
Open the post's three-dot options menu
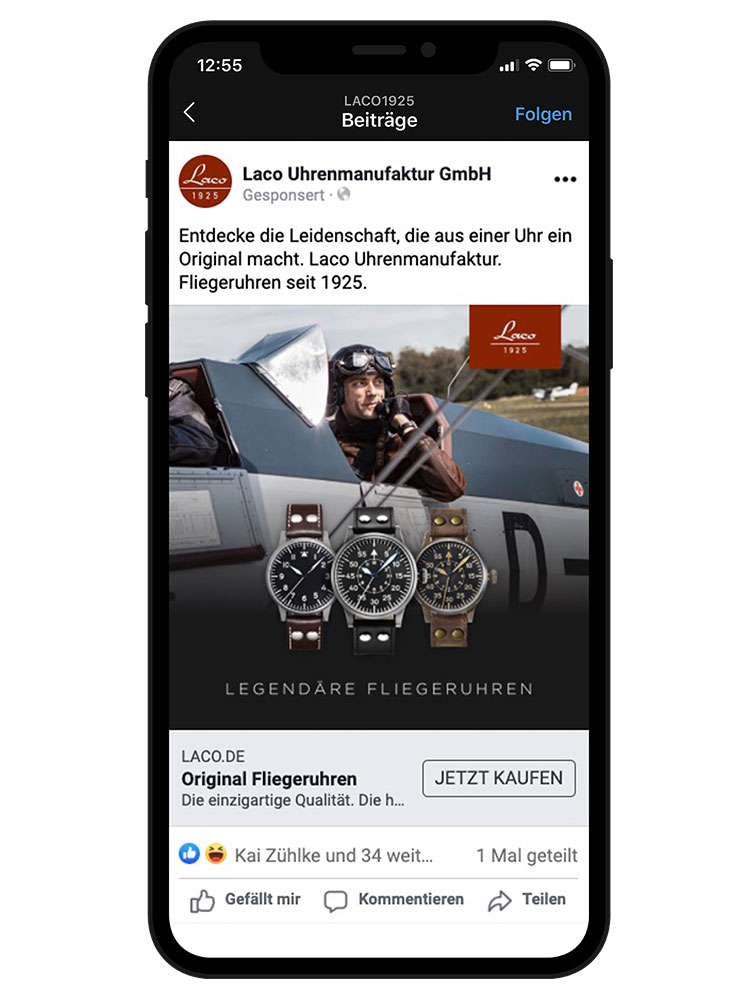click(565, 180)
